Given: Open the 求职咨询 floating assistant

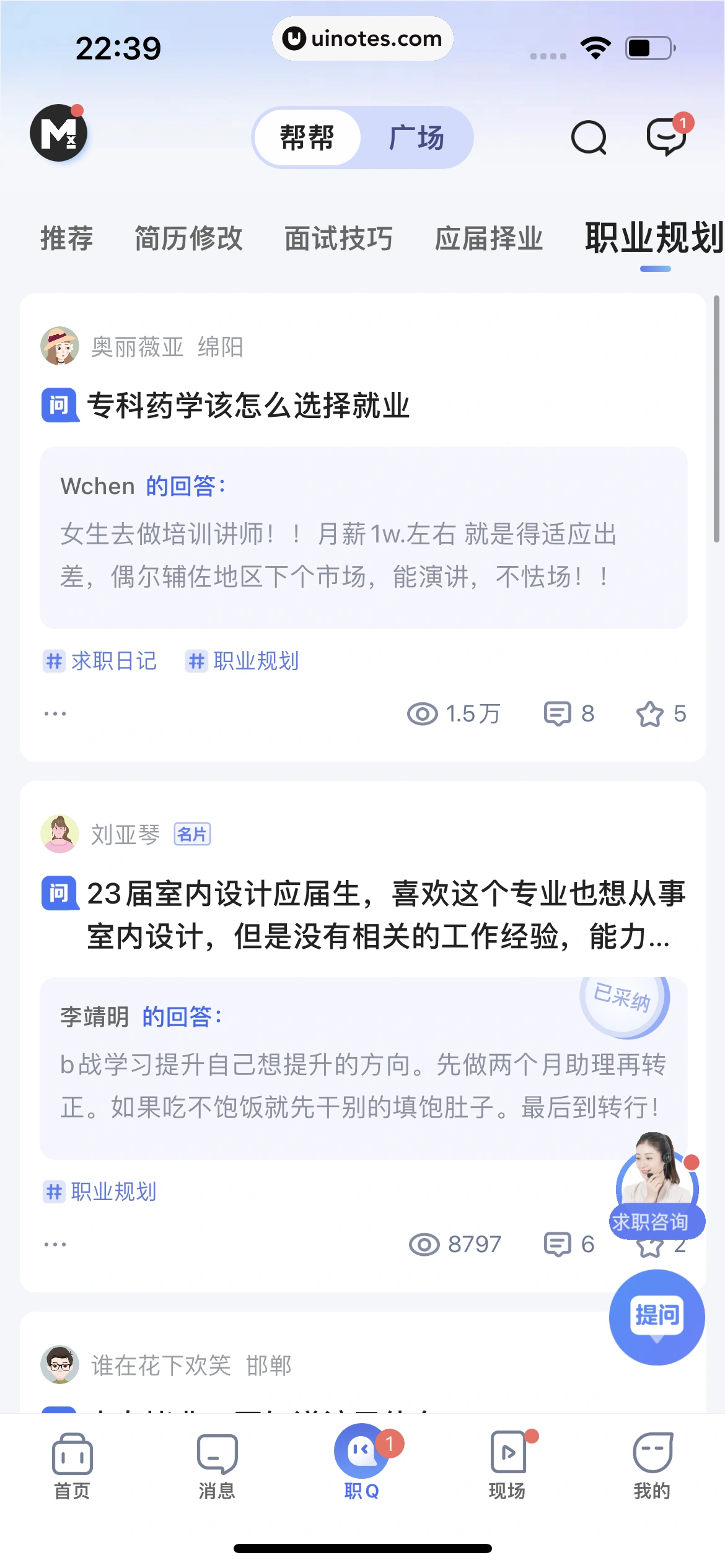Looking at the screenshot, I should pyautogui.click(x=657, y=1188).
